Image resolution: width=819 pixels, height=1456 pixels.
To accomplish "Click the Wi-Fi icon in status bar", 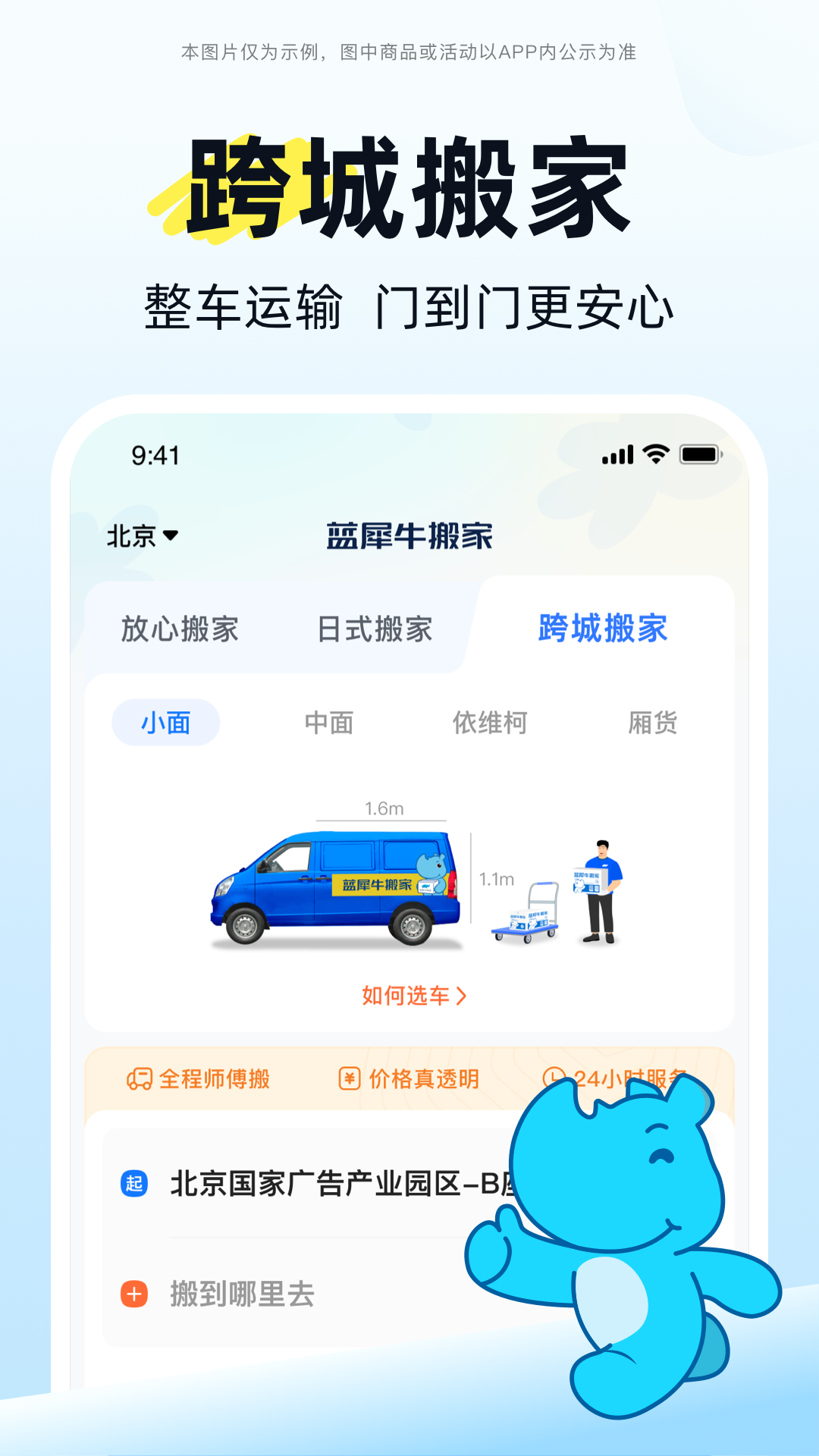I will click(x=654, y=454).
